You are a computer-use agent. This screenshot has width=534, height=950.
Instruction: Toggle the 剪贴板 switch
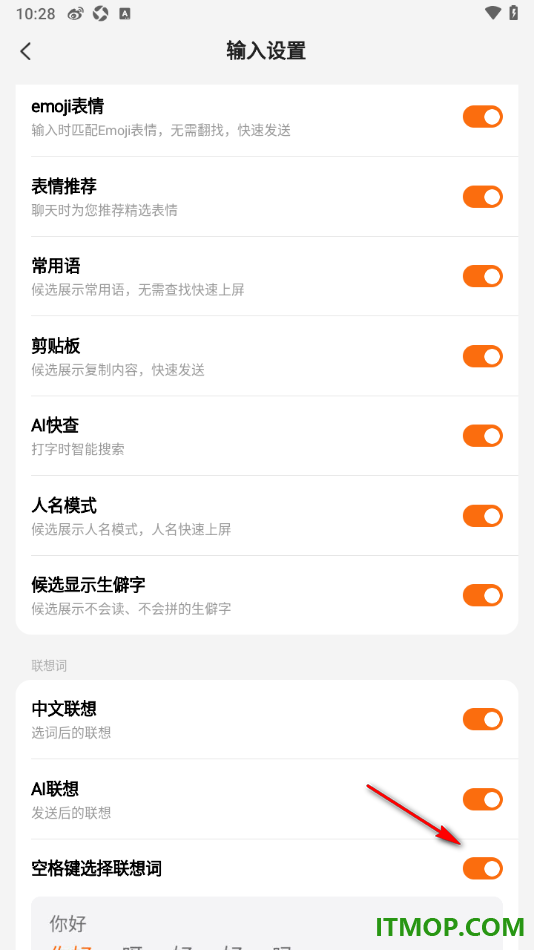click(482, 356)
